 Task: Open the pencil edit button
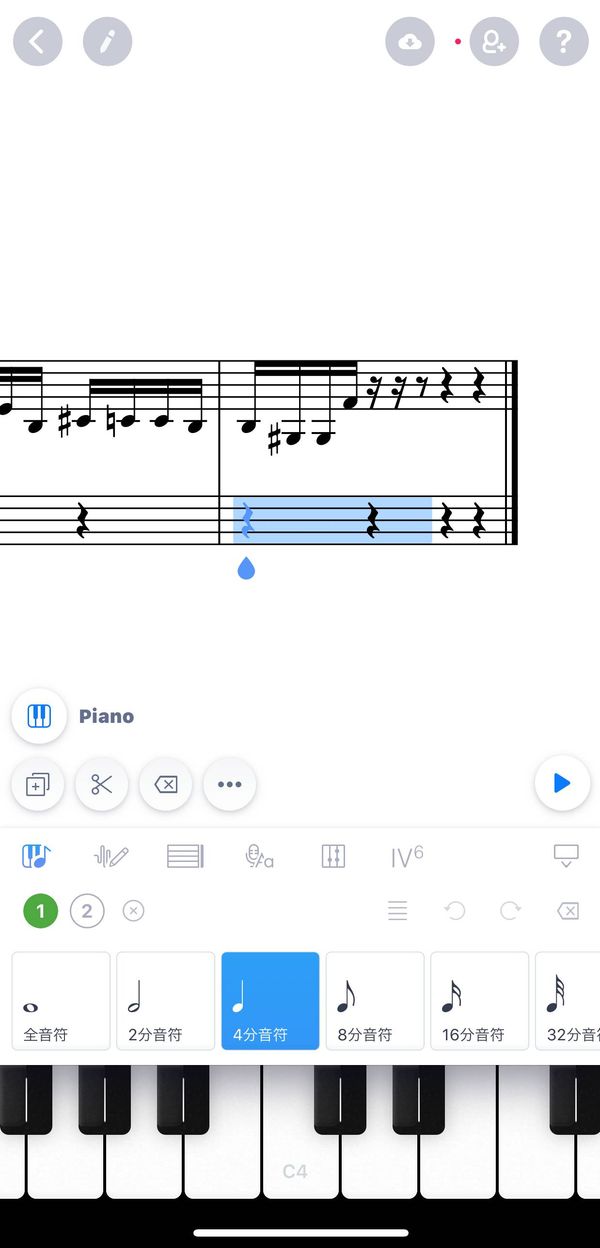pos(107,42)
